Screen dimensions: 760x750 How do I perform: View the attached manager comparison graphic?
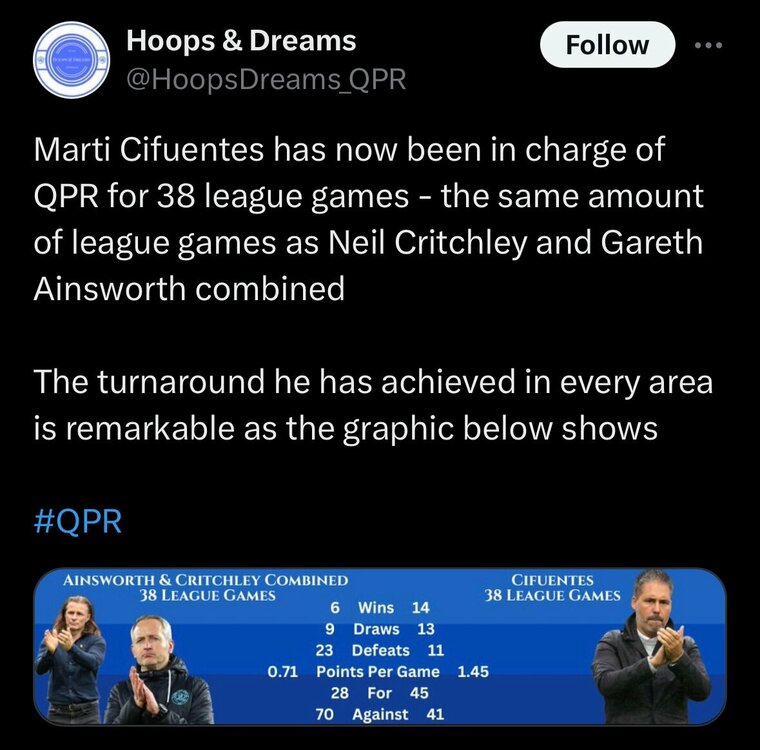380,647
